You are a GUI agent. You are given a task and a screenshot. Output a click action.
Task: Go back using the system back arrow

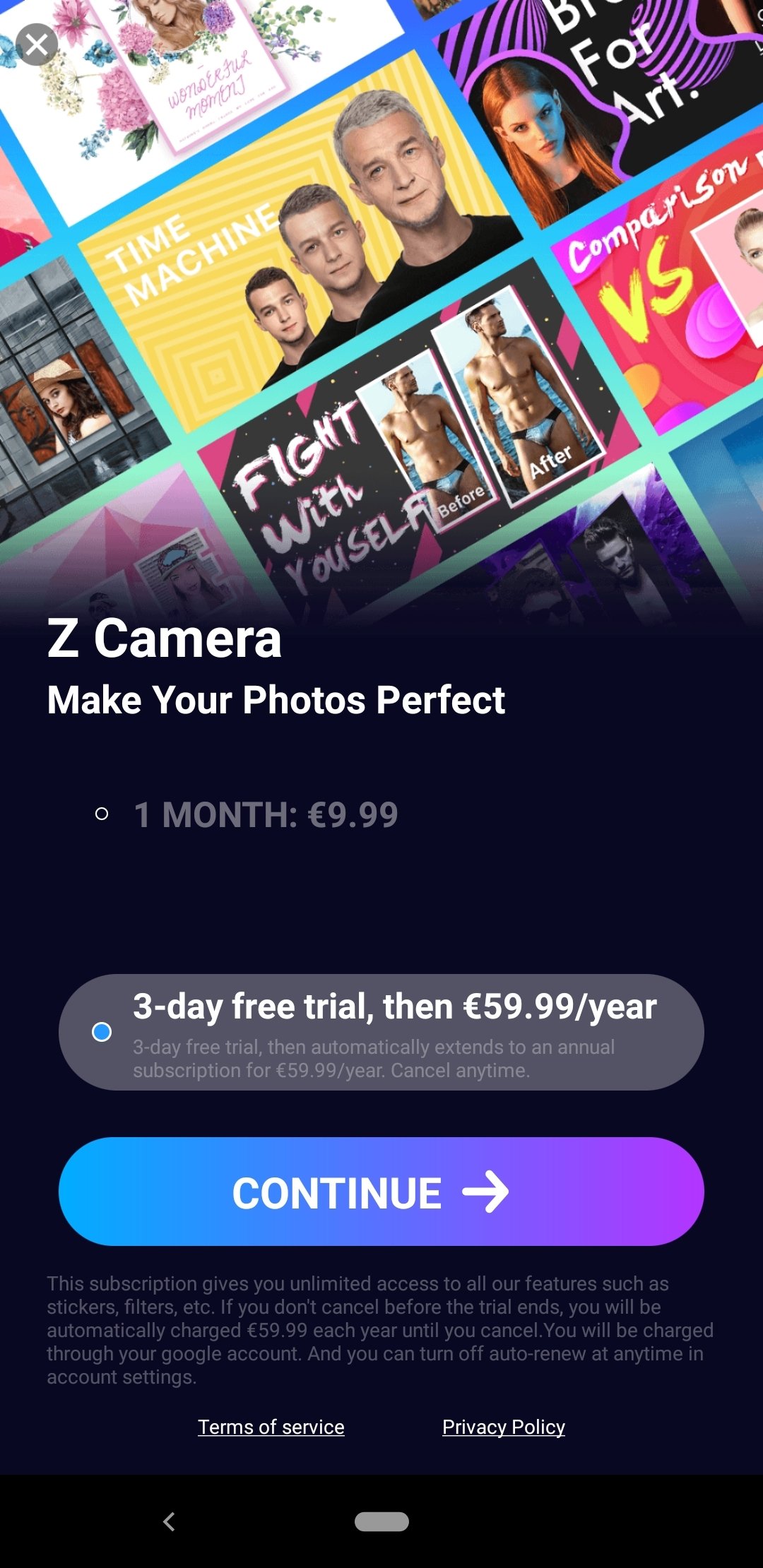click(x=169, y=1521)
